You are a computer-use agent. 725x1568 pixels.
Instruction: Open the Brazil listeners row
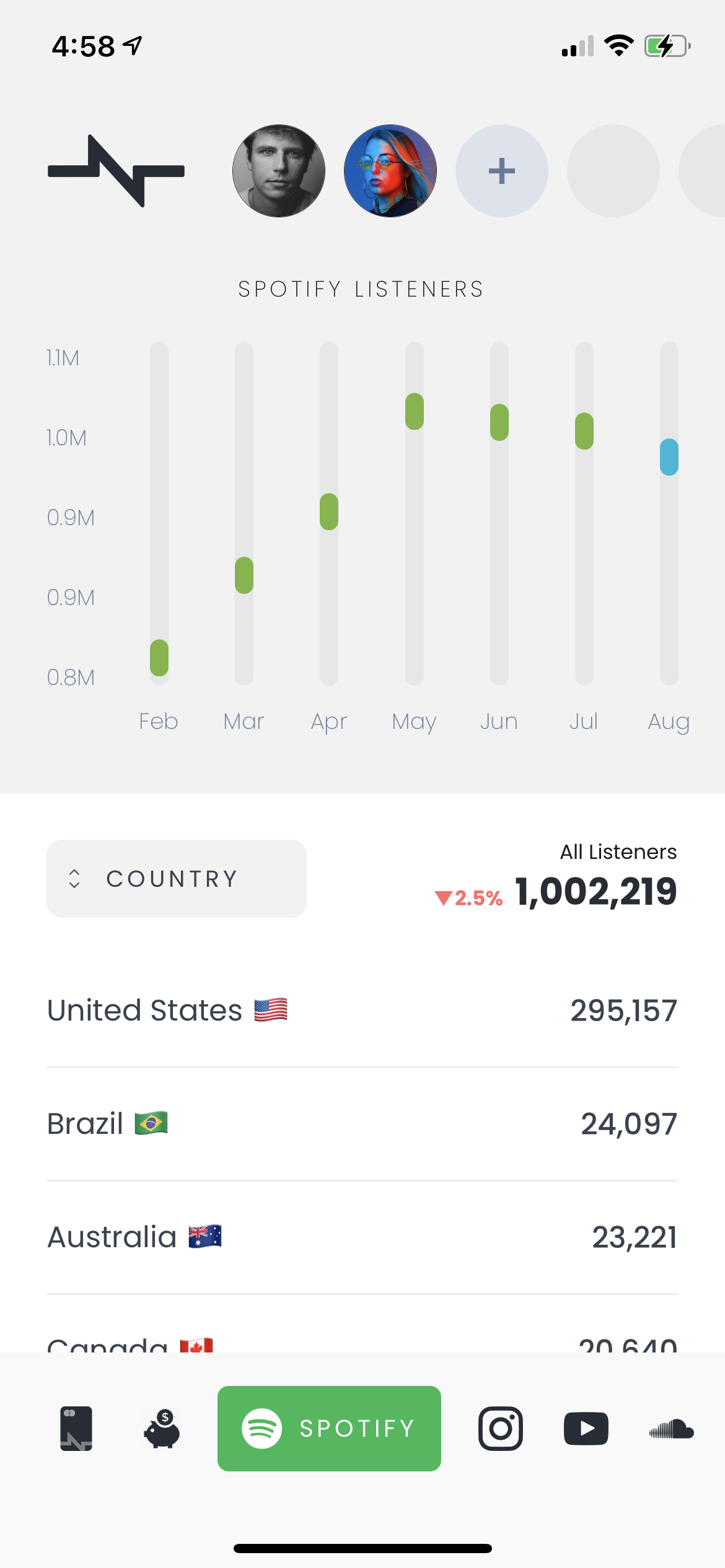tap(362, 1124)
